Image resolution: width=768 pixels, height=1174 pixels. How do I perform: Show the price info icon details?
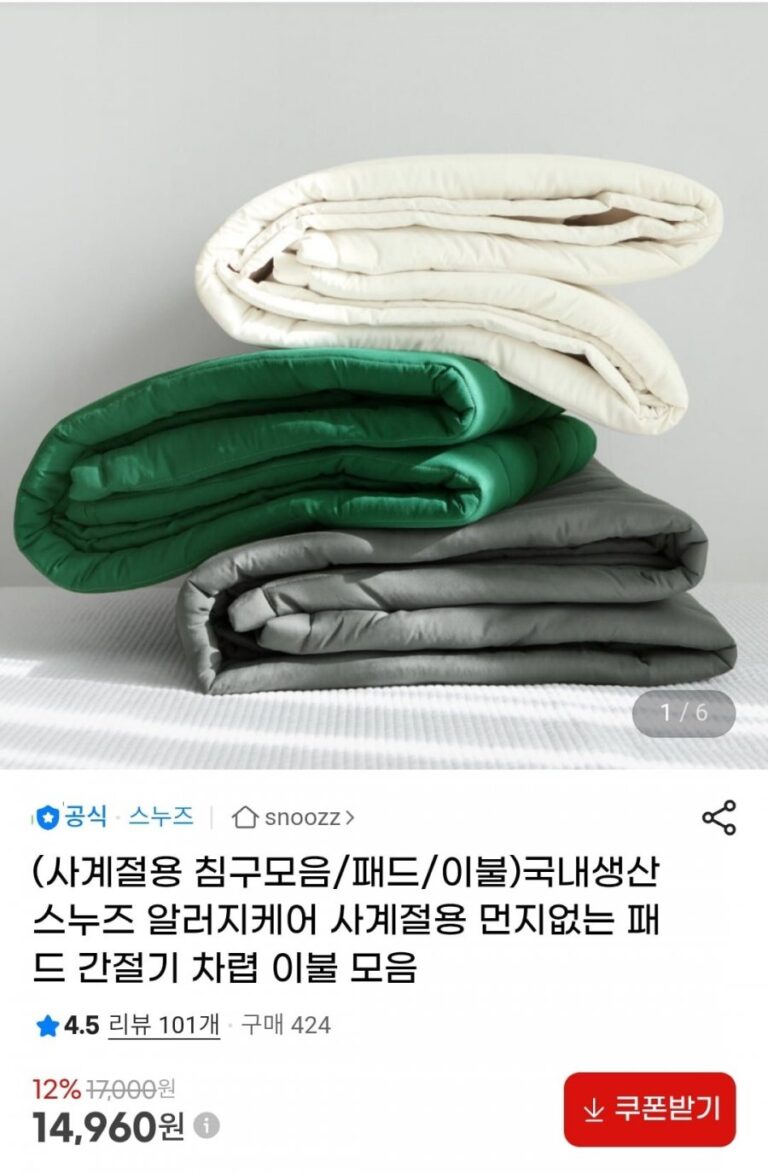(207, 1126)
